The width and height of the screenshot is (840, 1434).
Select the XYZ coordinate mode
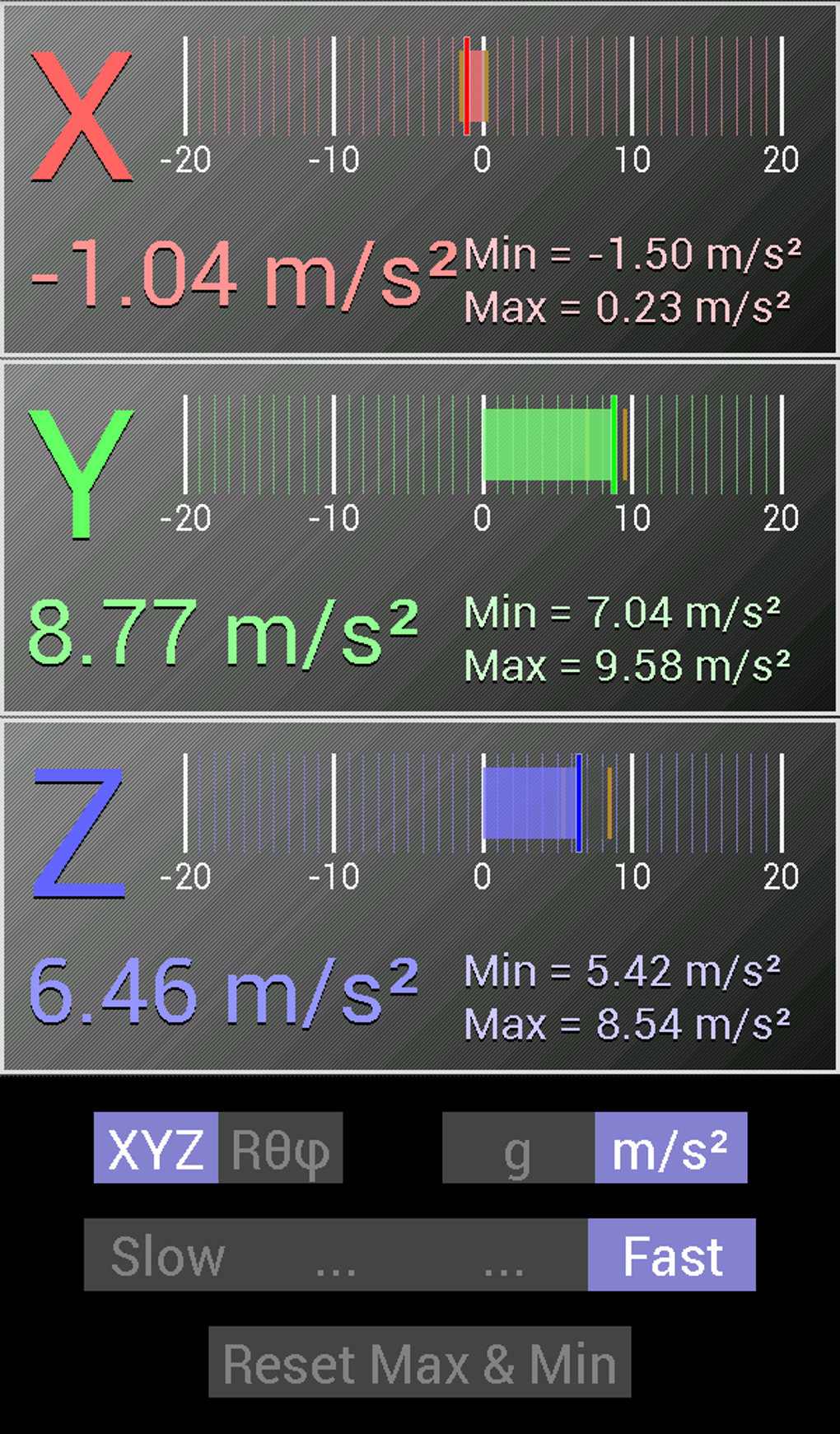156,1147
